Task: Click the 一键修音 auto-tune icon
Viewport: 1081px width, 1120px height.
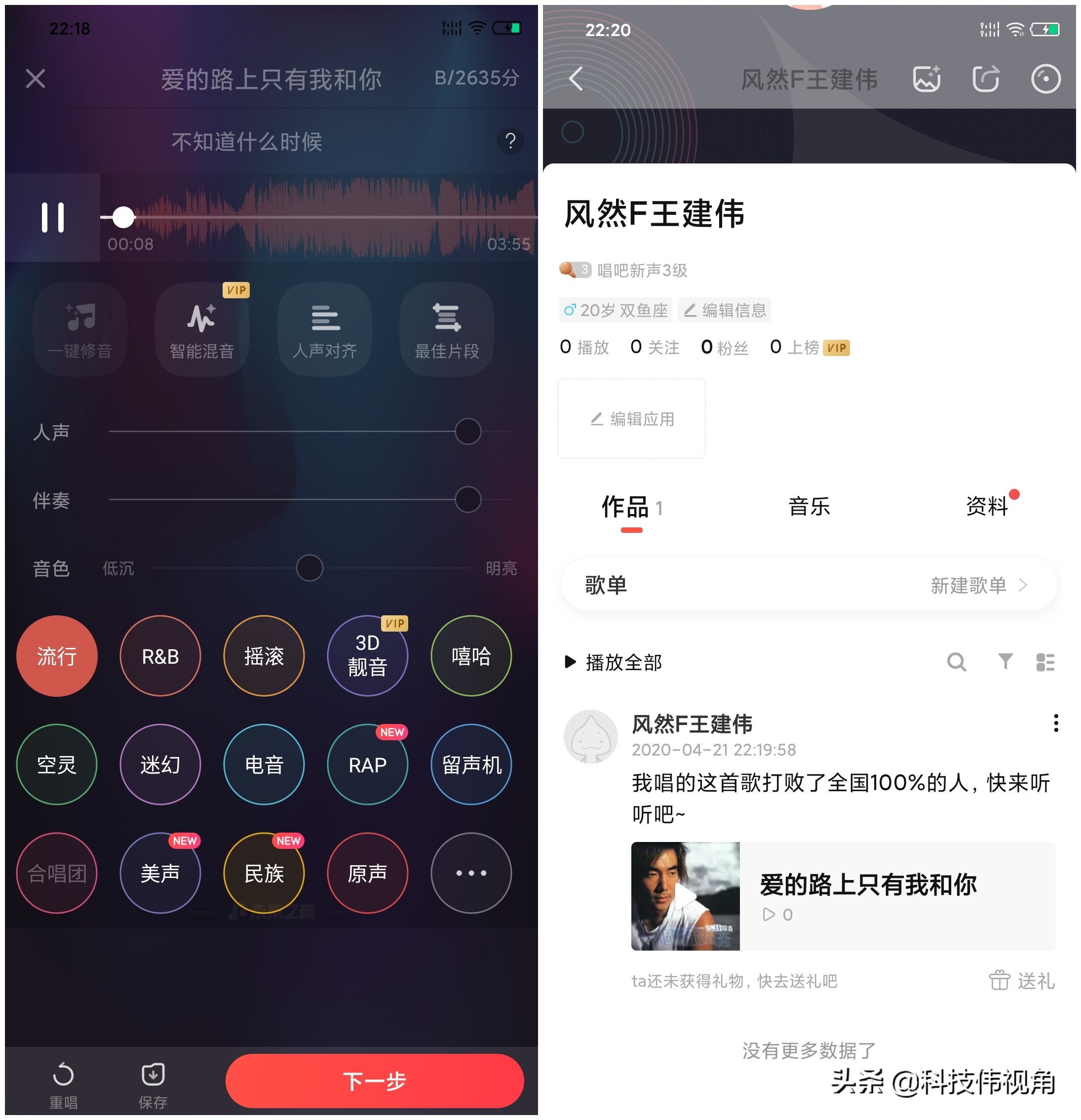Action: click(79, 329)
